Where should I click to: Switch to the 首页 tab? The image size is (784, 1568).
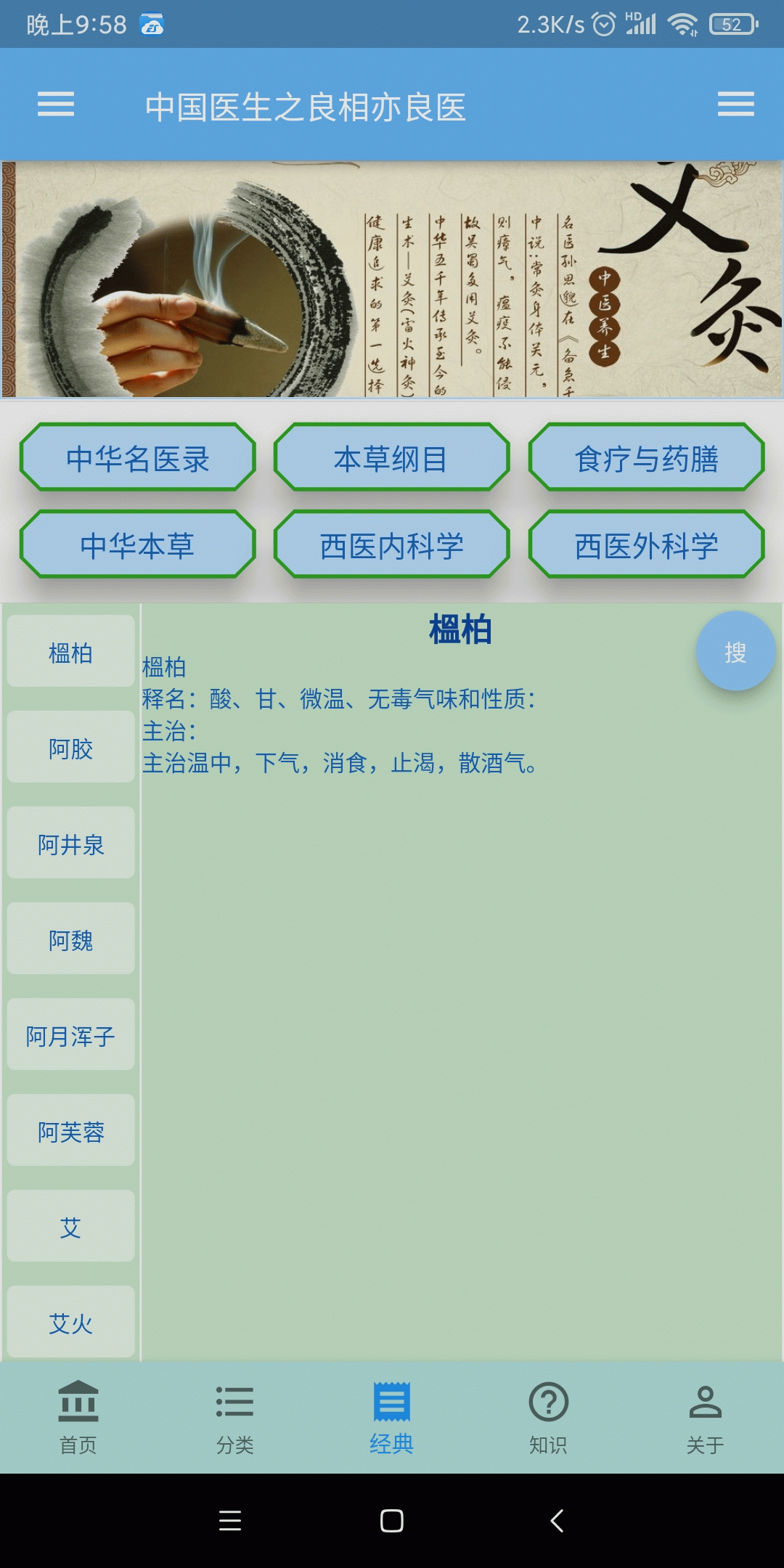pos(78,1417)
